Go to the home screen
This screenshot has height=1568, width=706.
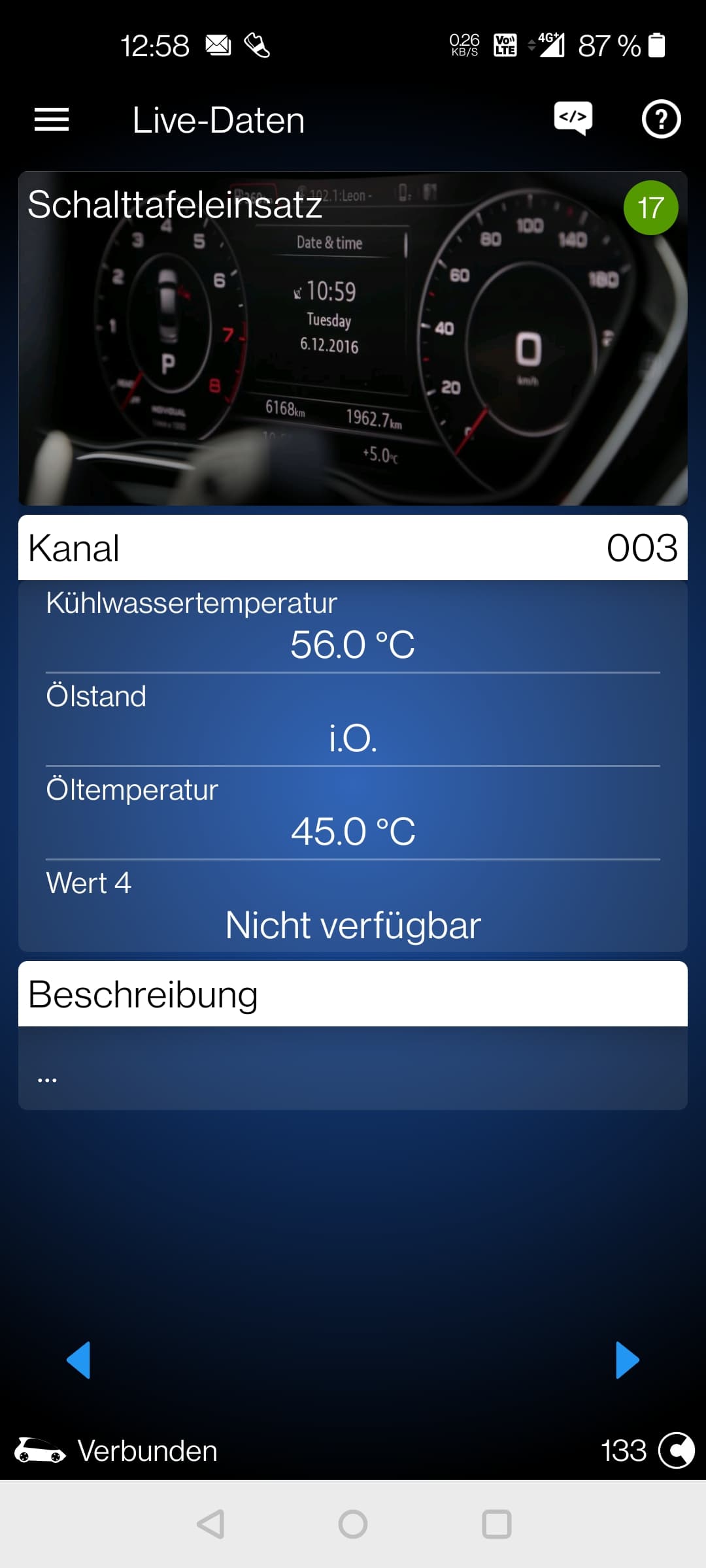(x=353, y=1524)
